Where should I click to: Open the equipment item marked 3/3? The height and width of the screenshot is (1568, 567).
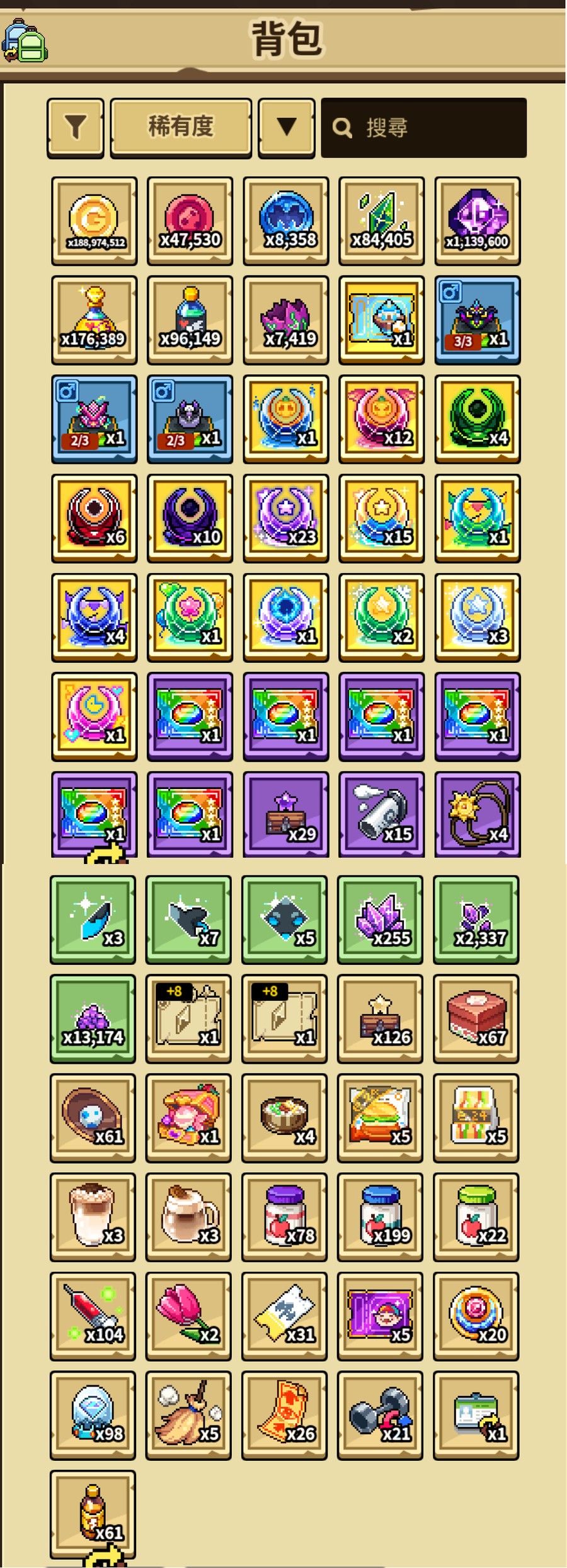[x=477, y=320]
